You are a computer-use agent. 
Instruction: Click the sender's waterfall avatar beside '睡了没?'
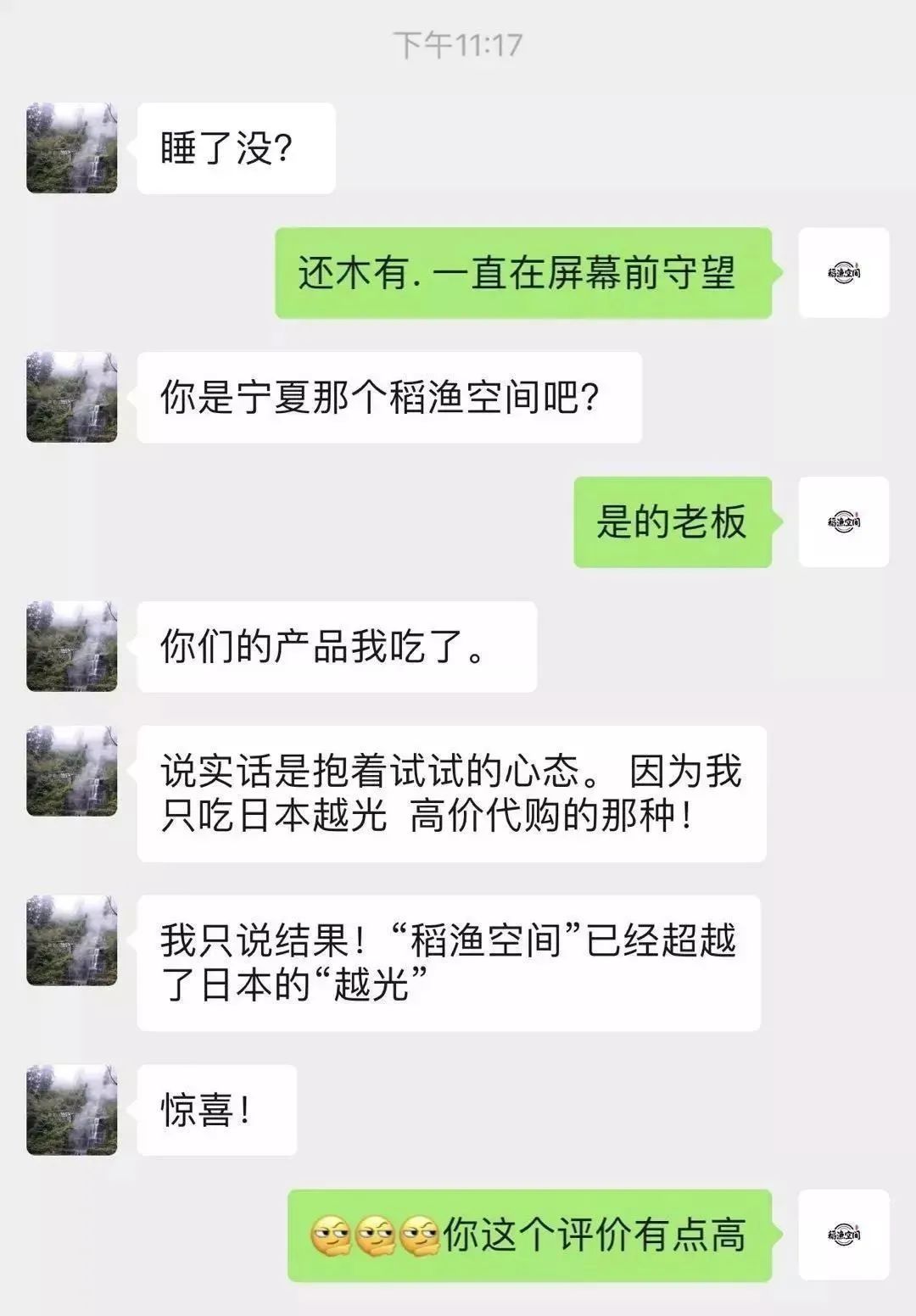click(72, 148)
